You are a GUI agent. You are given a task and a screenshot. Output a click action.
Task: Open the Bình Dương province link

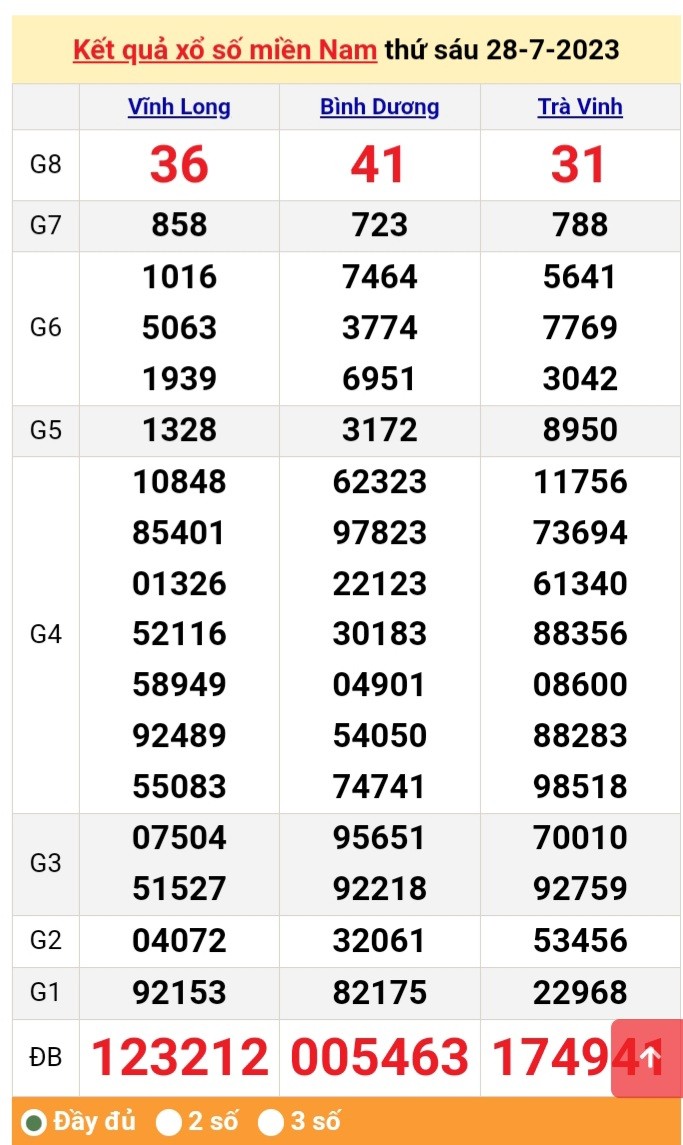click(x=379, y=107)
